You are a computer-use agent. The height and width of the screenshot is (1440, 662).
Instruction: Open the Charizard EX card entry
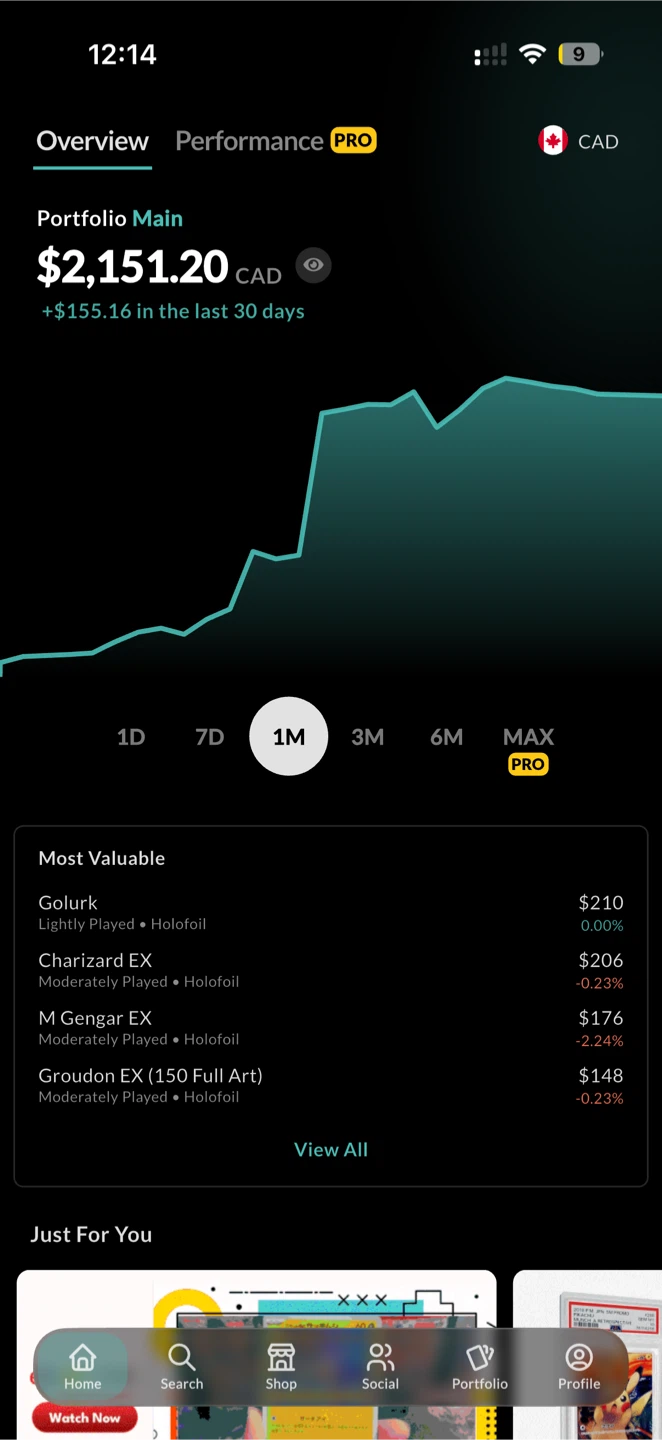[331, 970]
